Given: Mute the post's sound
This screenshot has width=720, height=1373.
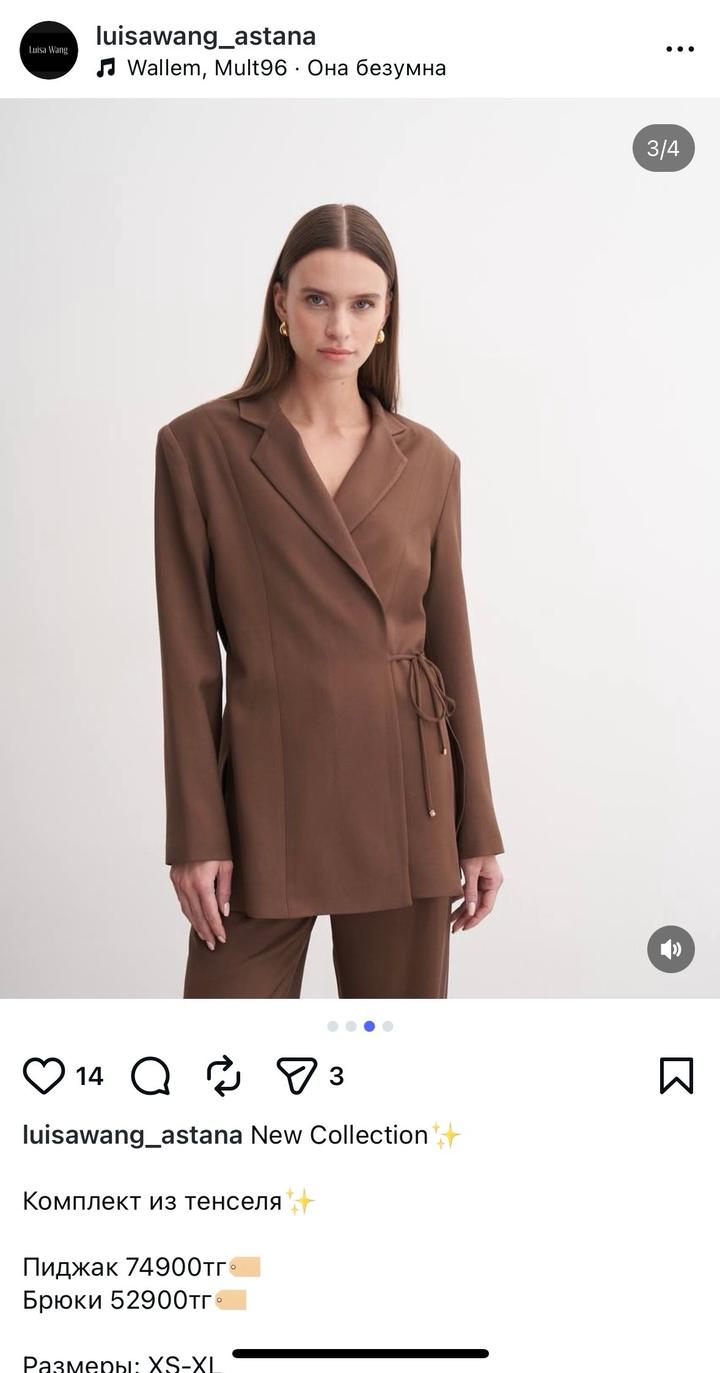Looking at the screenshot, I should [671, 949].
